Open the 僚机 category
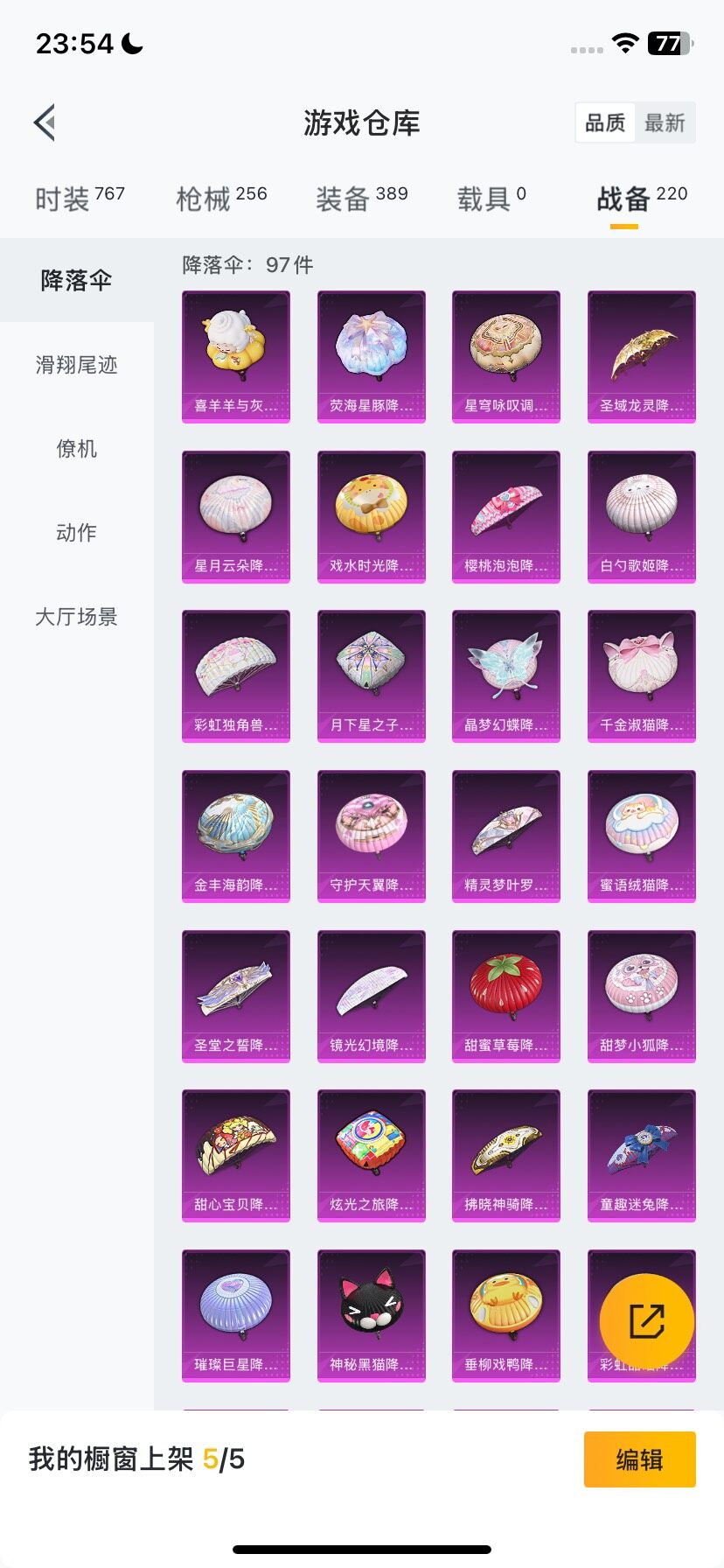 click(77, 449)
